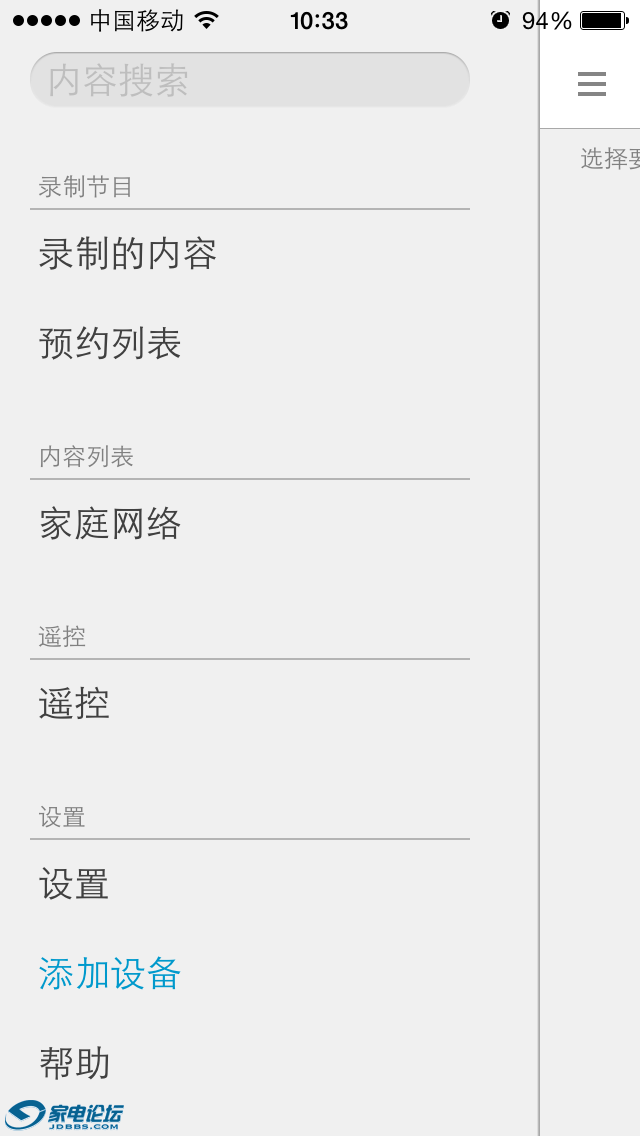Tap the 内容搜索 search field

(x=250, y=80)
